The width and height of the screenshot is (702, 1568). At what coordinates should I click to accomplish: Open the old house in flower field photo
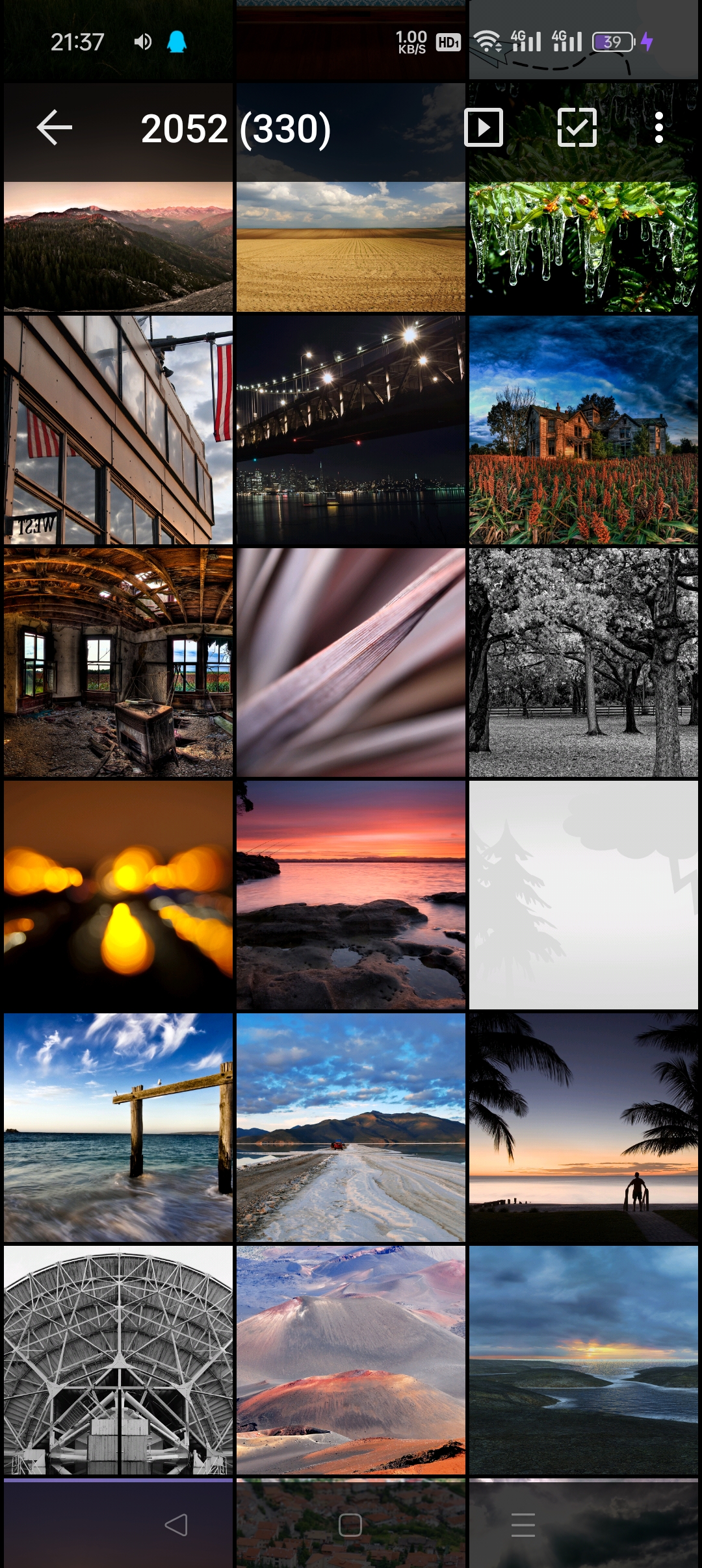coord(583,430)
